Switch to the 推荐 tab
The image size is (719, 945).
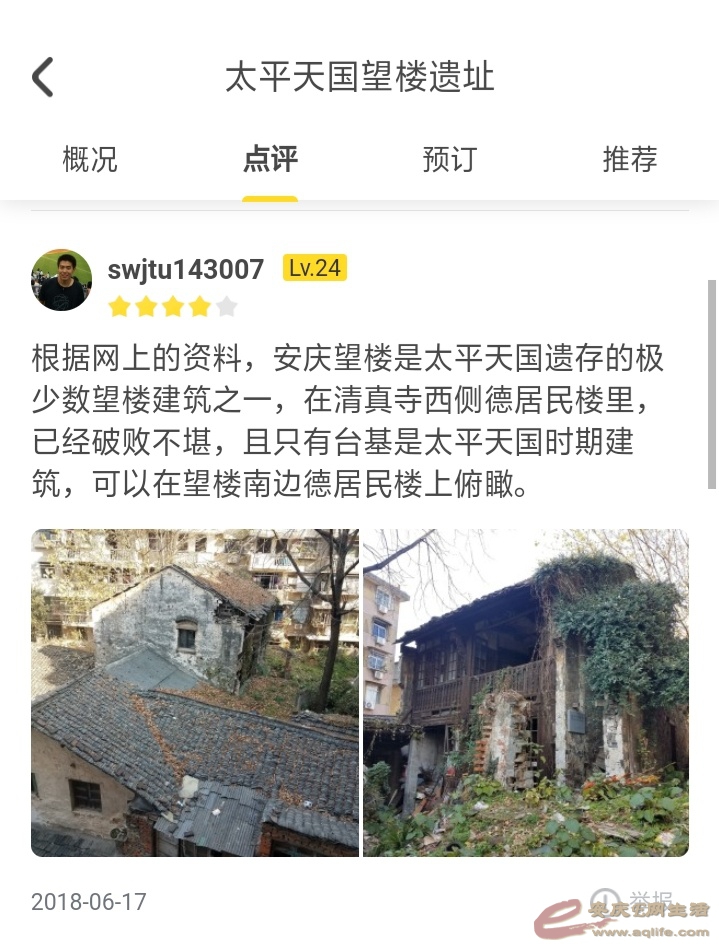pyautogui.click(x=629, y=159)
